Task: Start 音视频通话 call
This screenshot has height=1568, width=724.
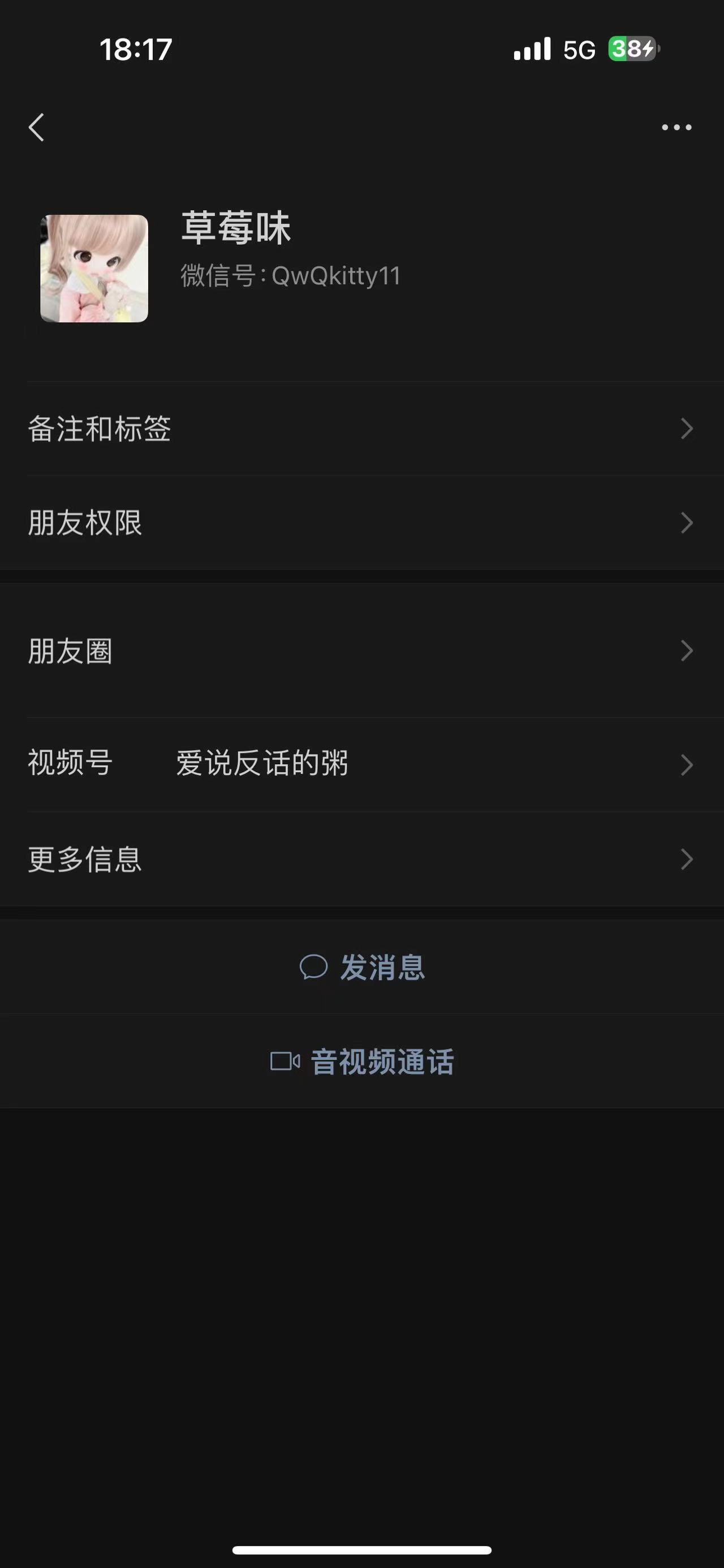Action: [x=361, y=1062]
